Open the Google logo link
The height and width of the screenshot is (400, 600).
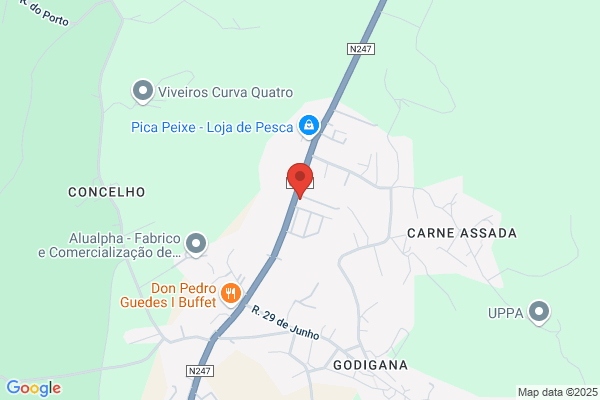(x=34, y=388)
